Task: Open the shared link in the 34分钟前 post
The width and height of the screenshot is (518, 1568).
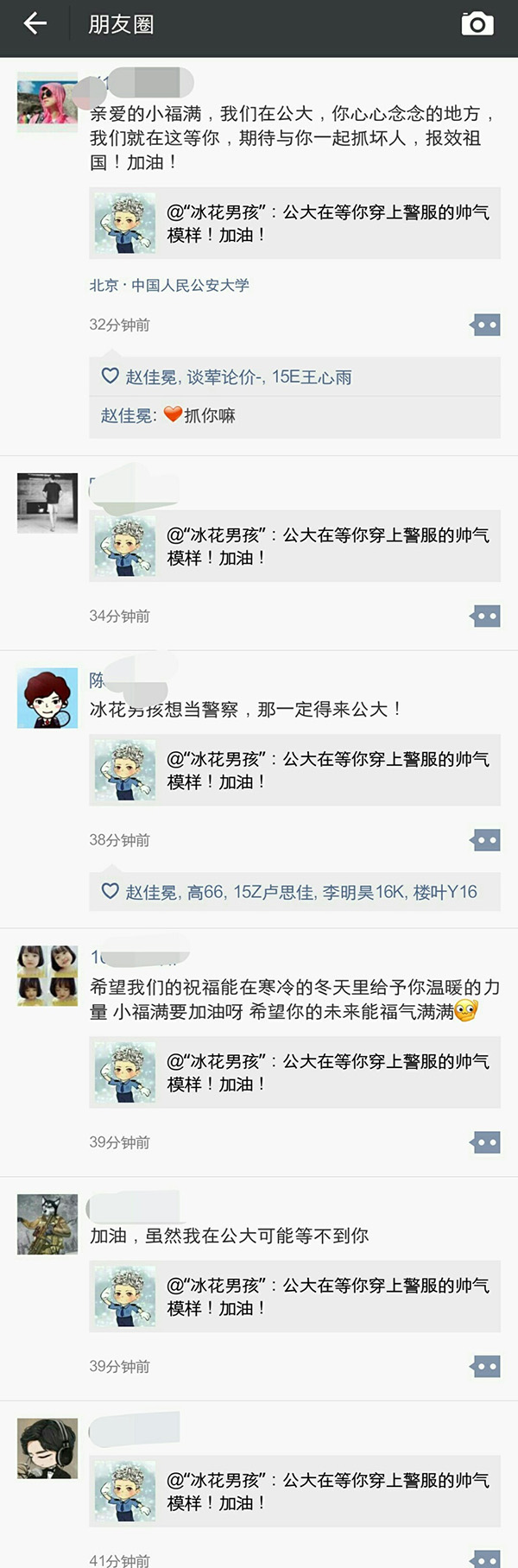Action: tap(294, 547)
